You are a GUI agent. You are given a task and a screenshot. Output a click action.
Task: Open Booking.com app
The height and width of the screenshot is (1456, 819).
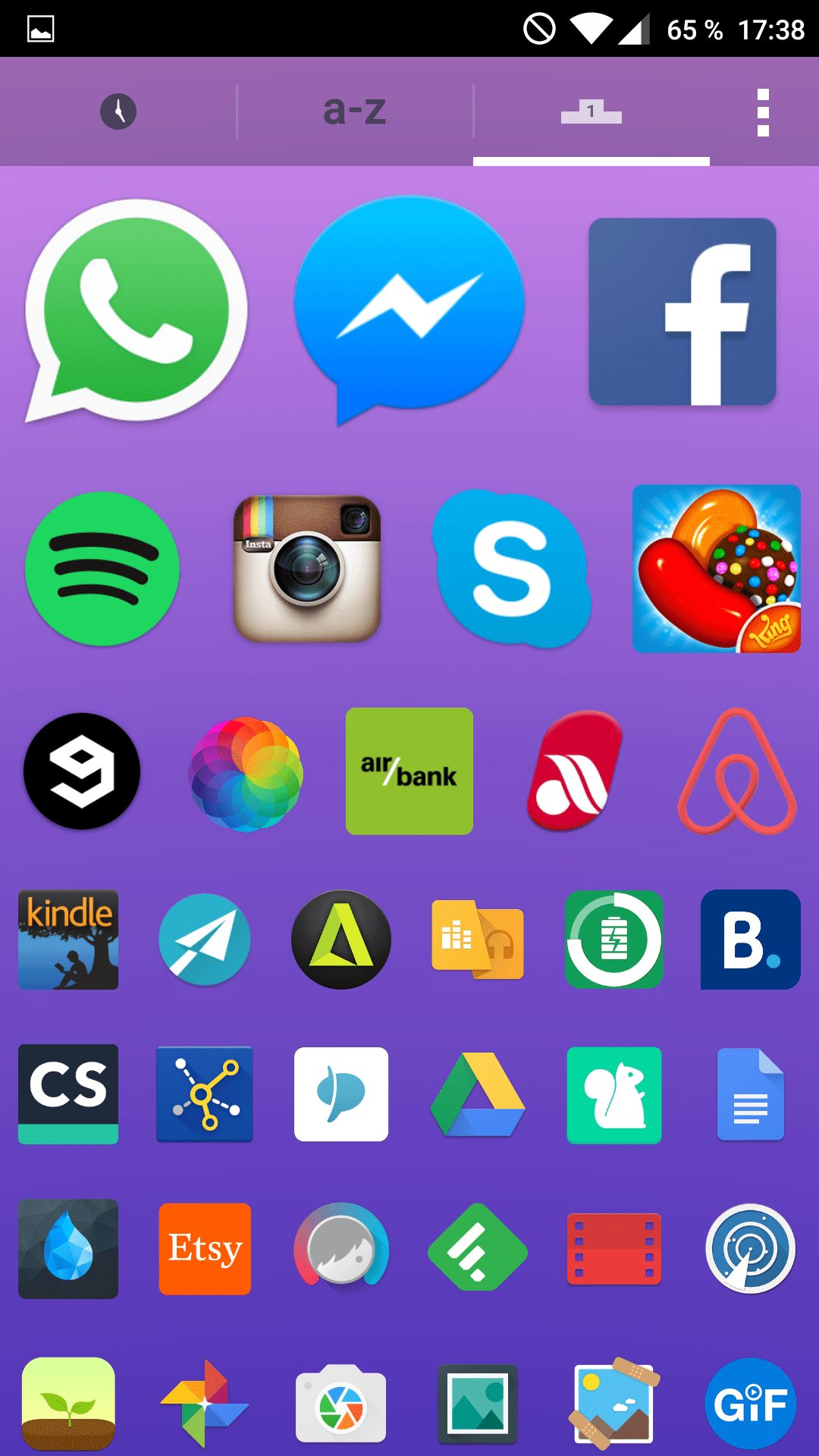point(751,940)
